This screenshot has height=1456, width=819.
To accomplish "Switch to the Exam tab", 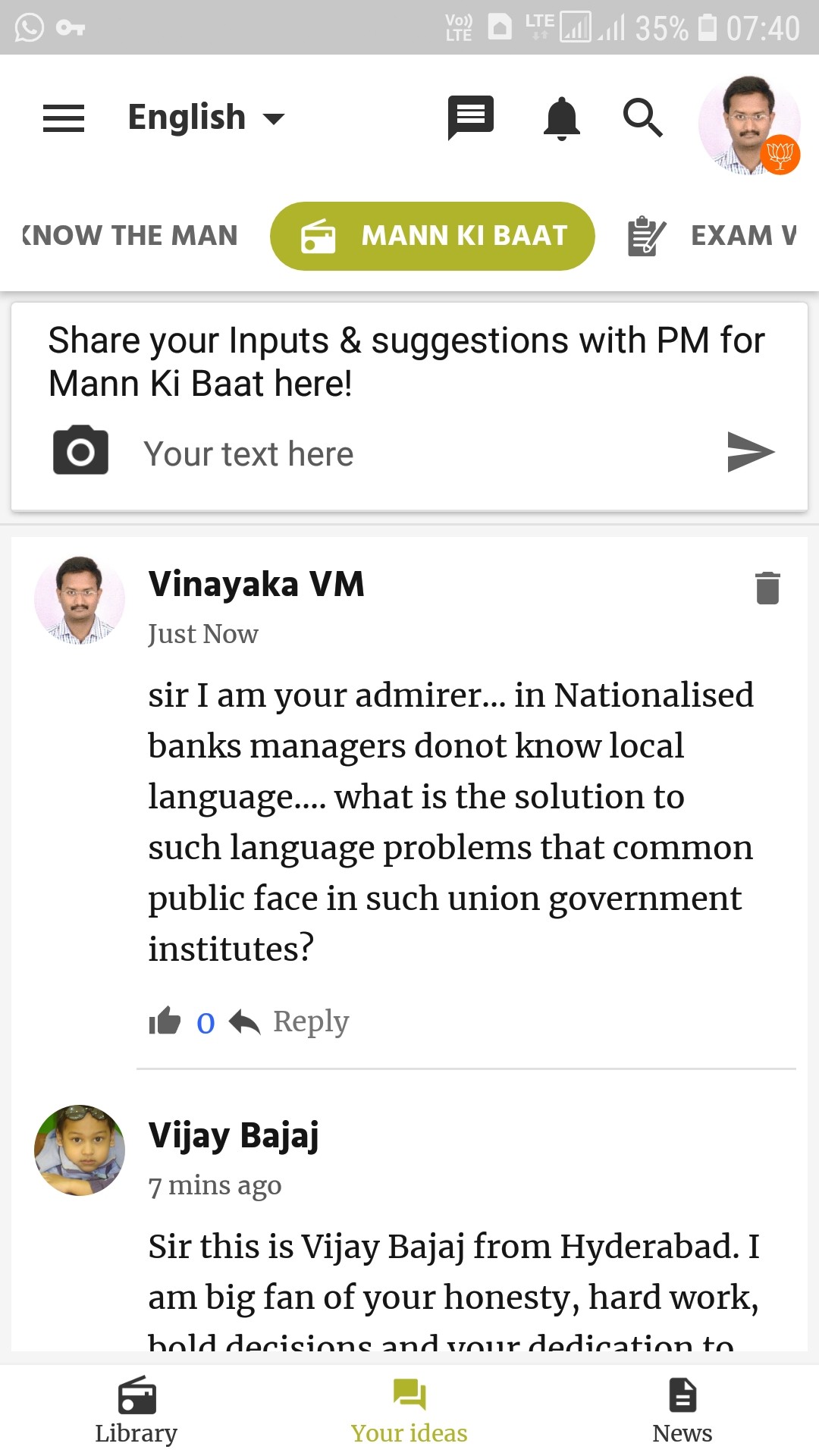I will coord(713,236).
